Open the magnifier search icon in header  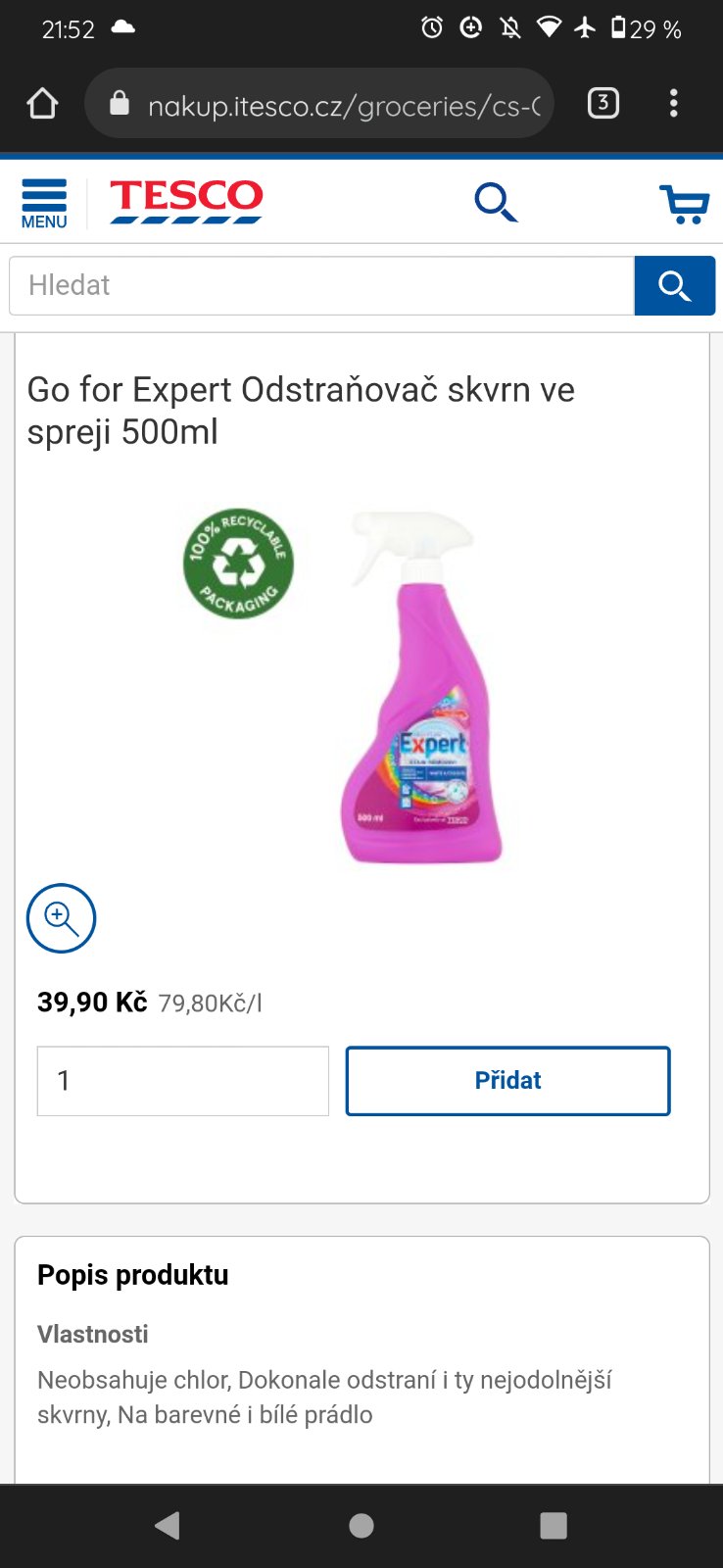[x=496, y=202]
